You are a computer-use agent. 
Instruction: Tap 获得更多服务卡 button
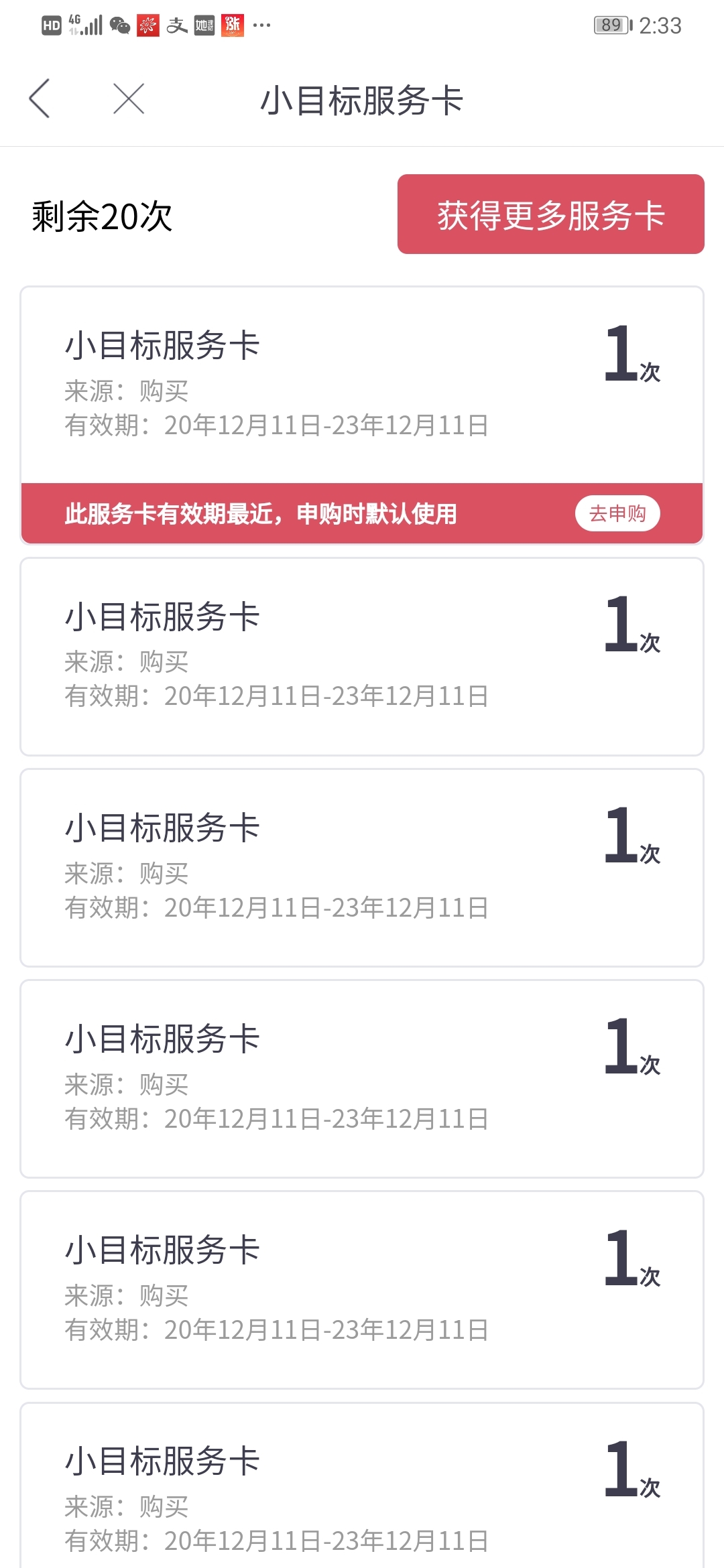[x=550, y=214]
